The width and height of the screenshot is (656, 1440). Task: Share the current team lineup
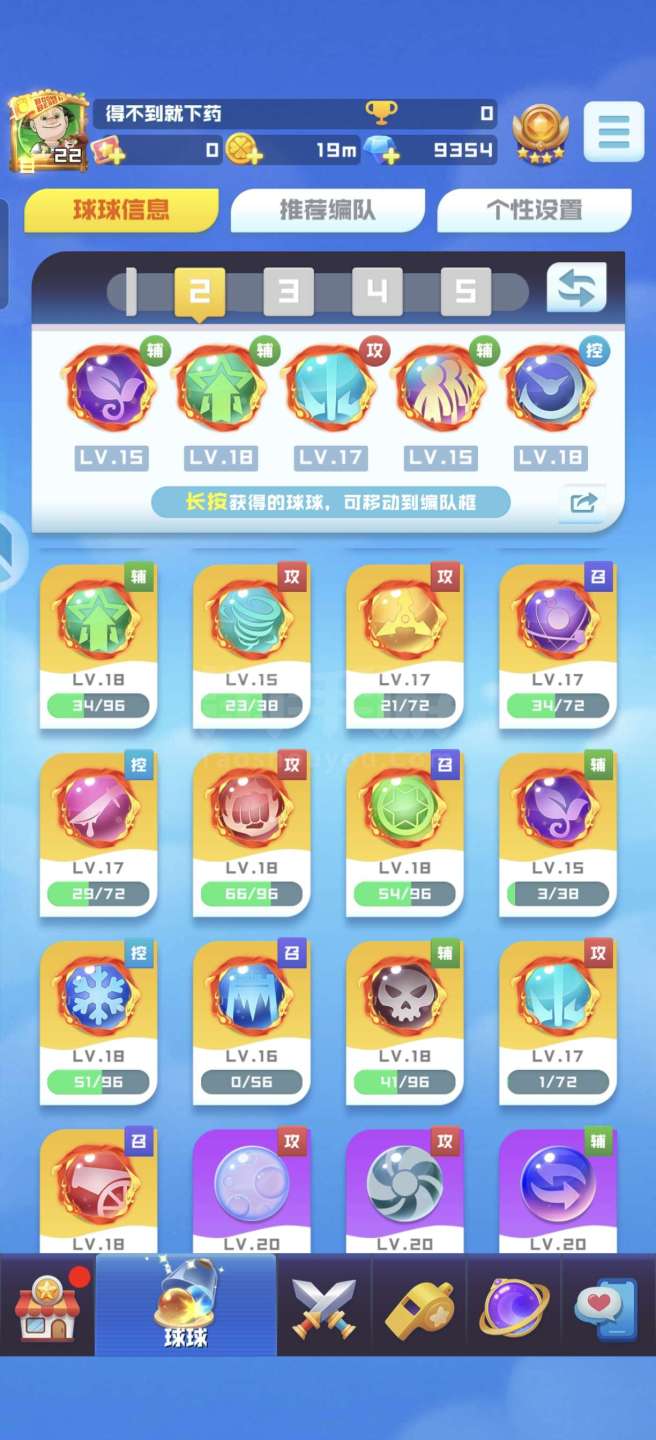click(x=582, y=502)
